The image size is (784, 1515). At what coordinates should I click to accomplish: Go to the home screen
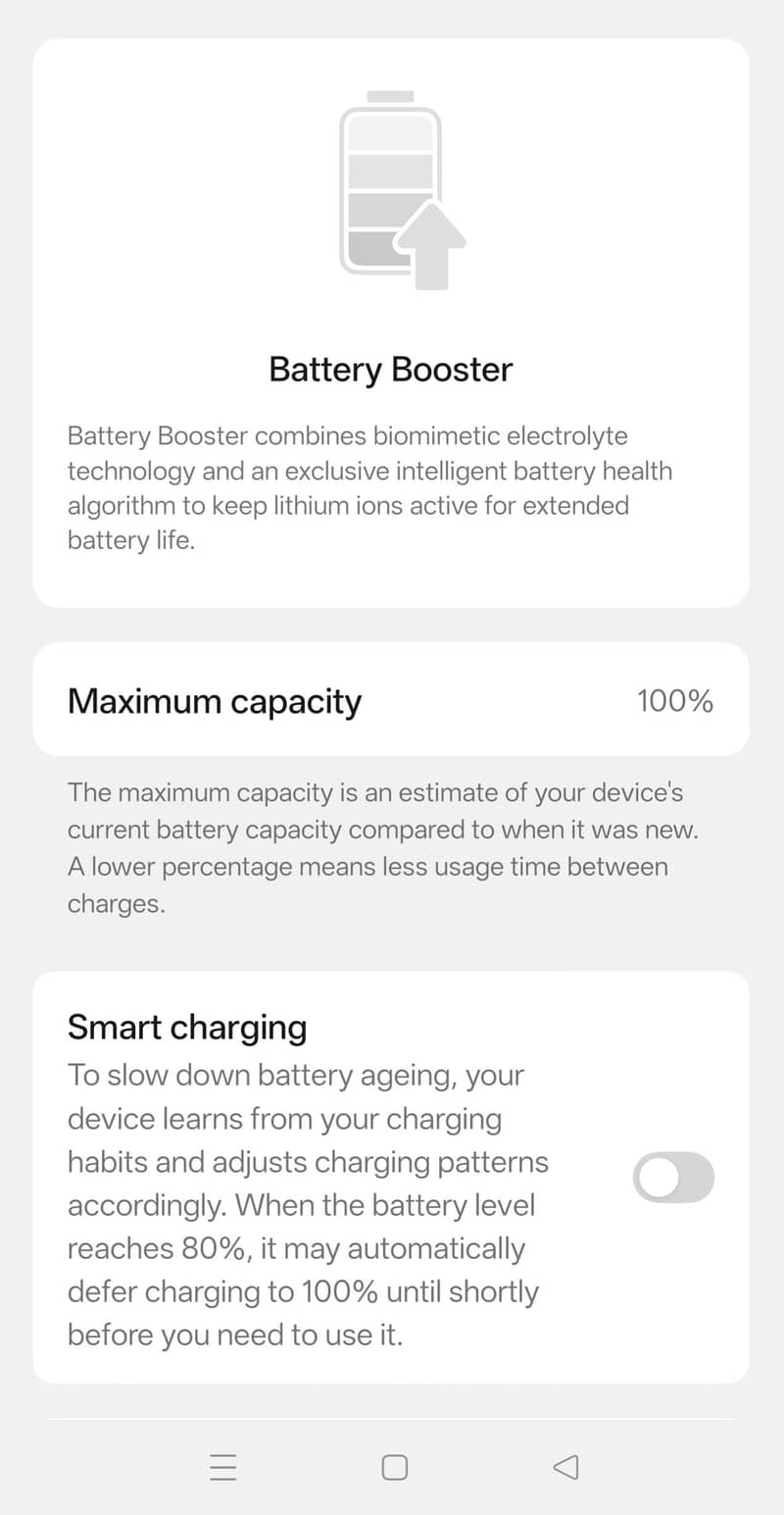click(x=394, y=1467)
